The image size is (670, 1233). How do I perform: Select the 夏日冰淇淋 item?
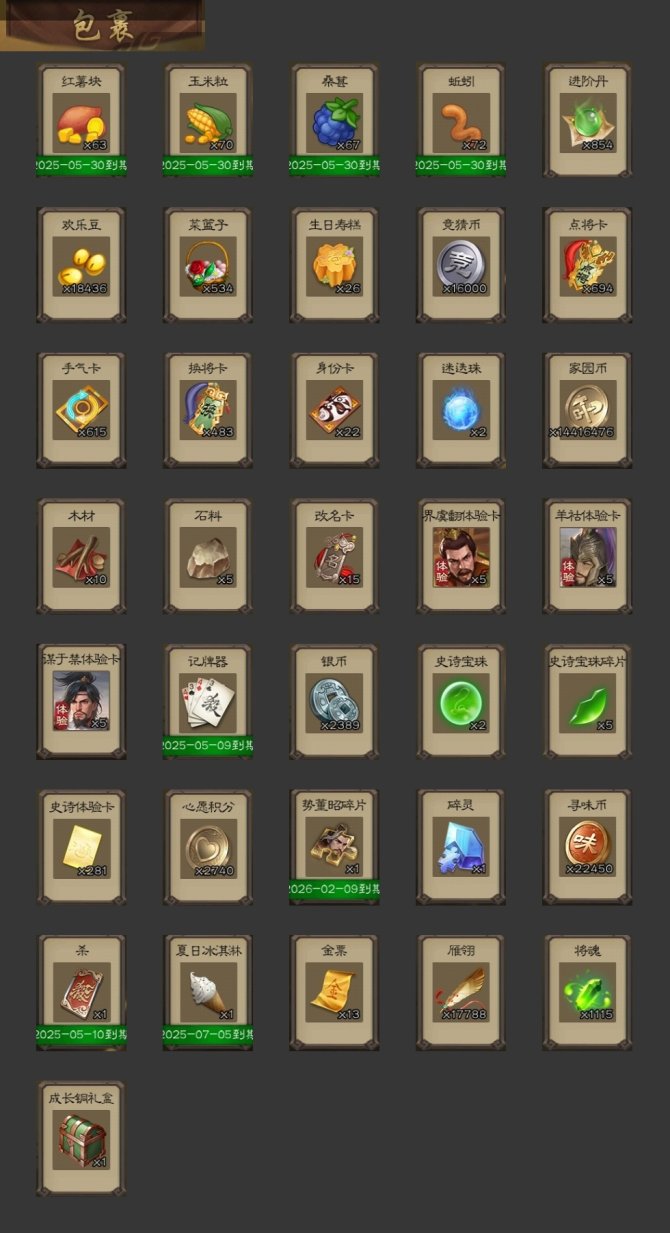point(208,992)
